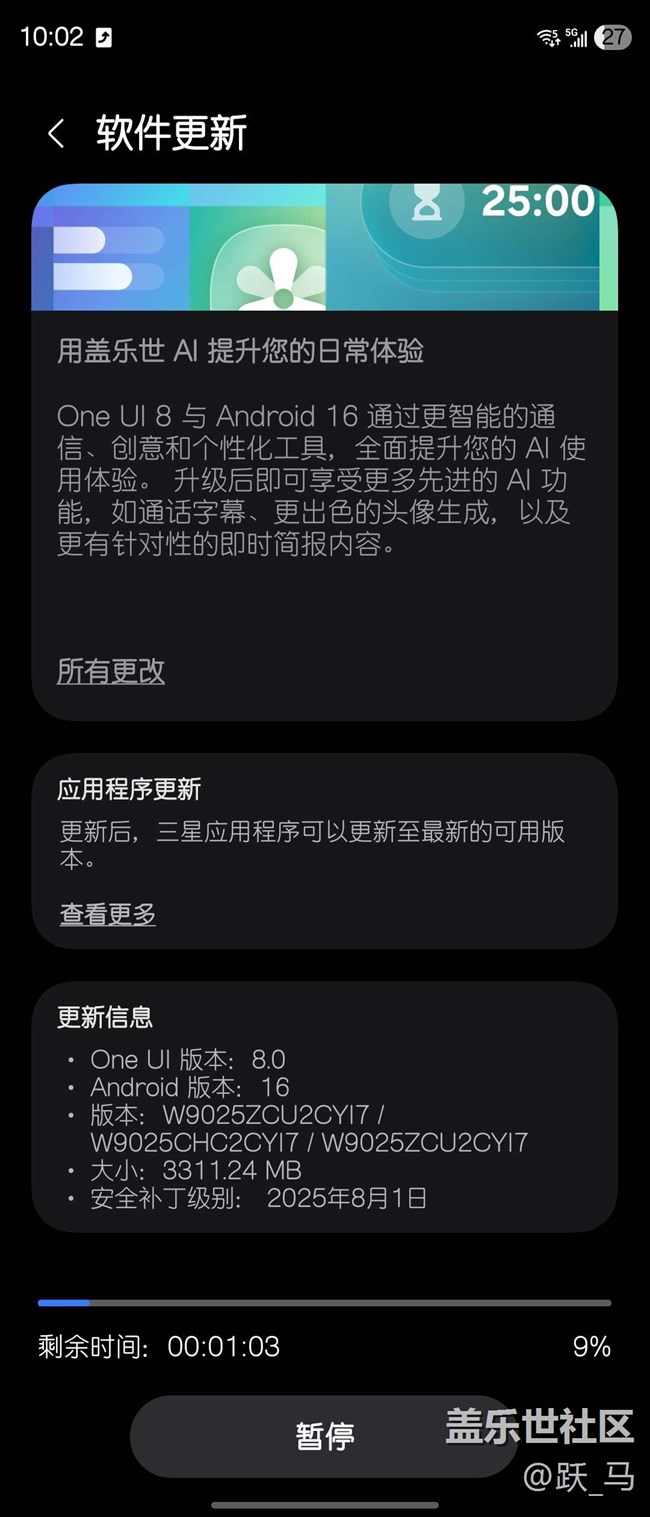650x1517 pixels.
Task: Open the 所有更改 link
Action: point(111,671)
